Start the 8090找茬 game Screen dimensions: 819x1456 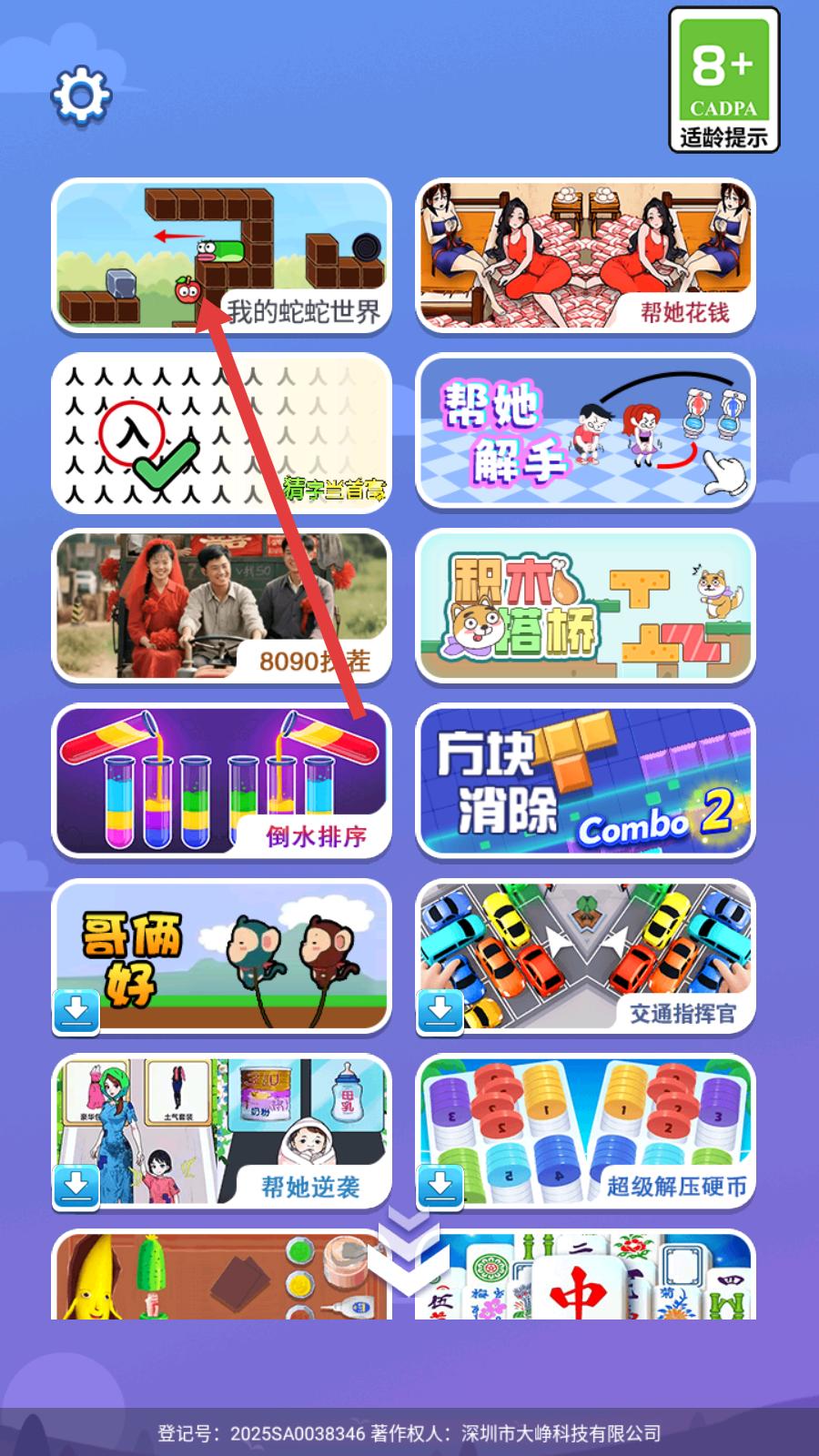pos(221,606)
